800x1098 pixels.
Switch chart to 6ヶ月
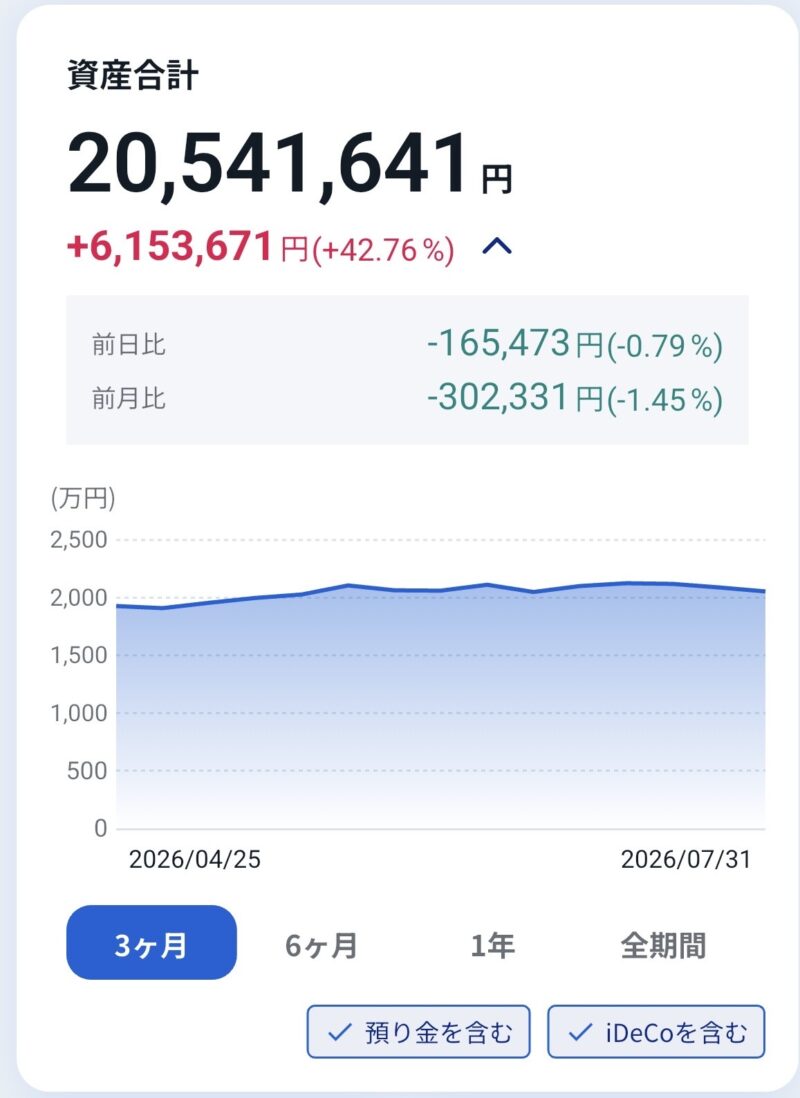[321, 946]
